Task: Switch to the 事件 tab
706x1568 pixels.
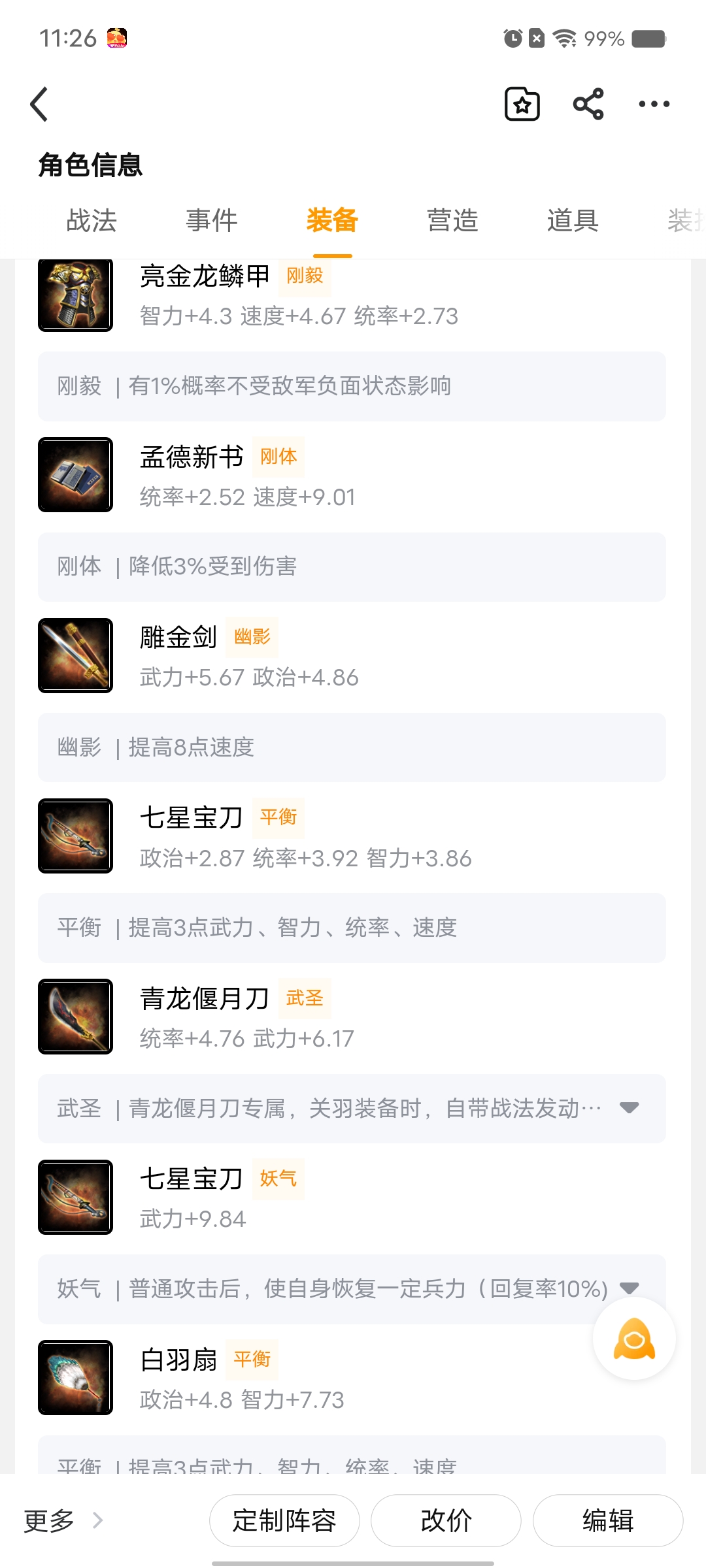Action: point(212,221)
